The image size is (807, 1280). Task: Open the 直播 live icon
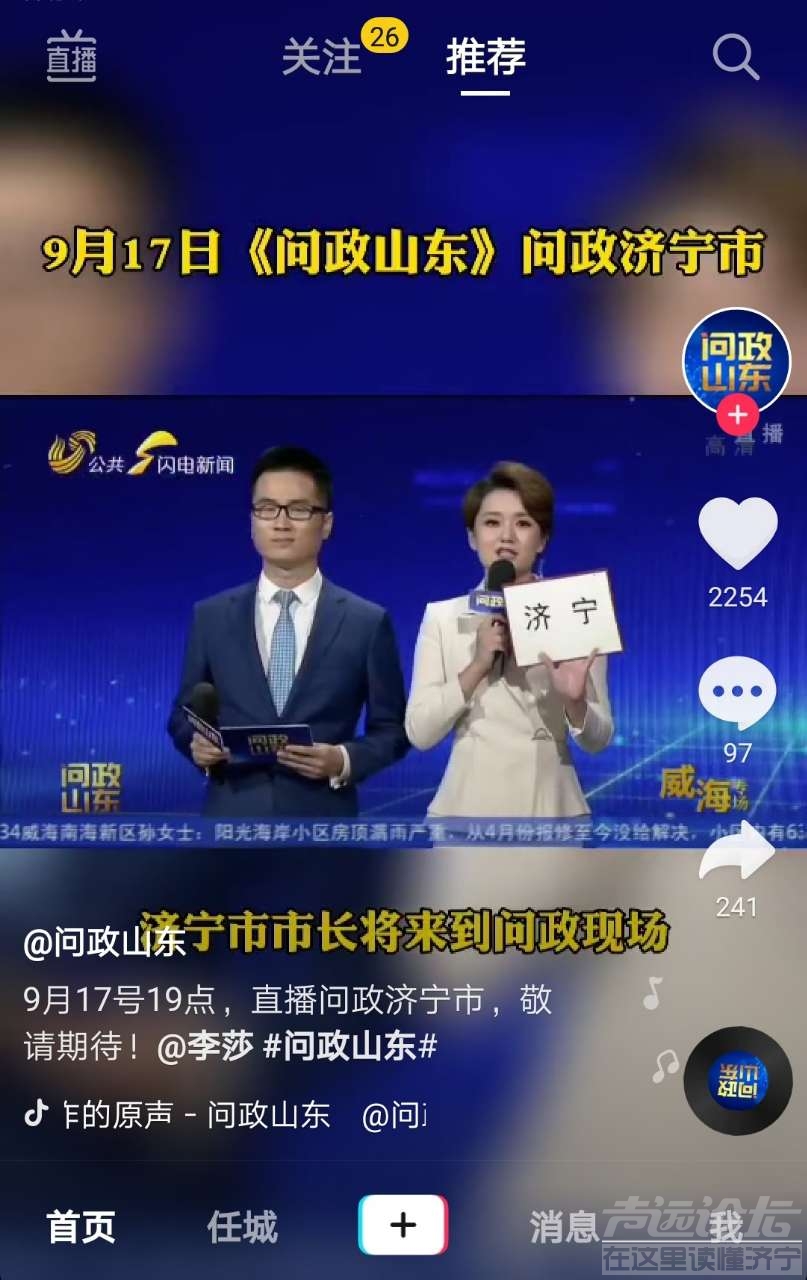click(x=71, y=58)
